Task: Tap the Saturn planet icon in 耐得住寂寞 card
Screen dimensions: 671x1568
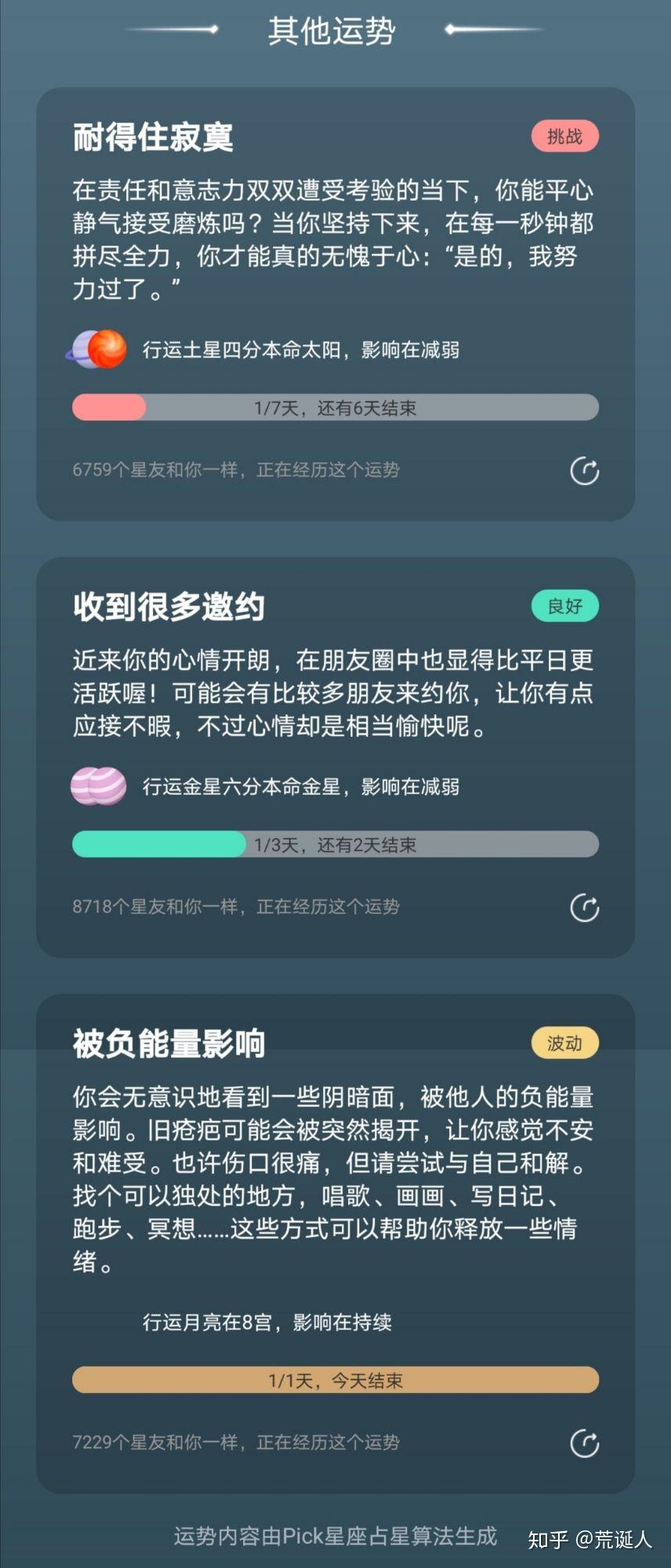Action: pyautogui.click(x=96, y=350)
